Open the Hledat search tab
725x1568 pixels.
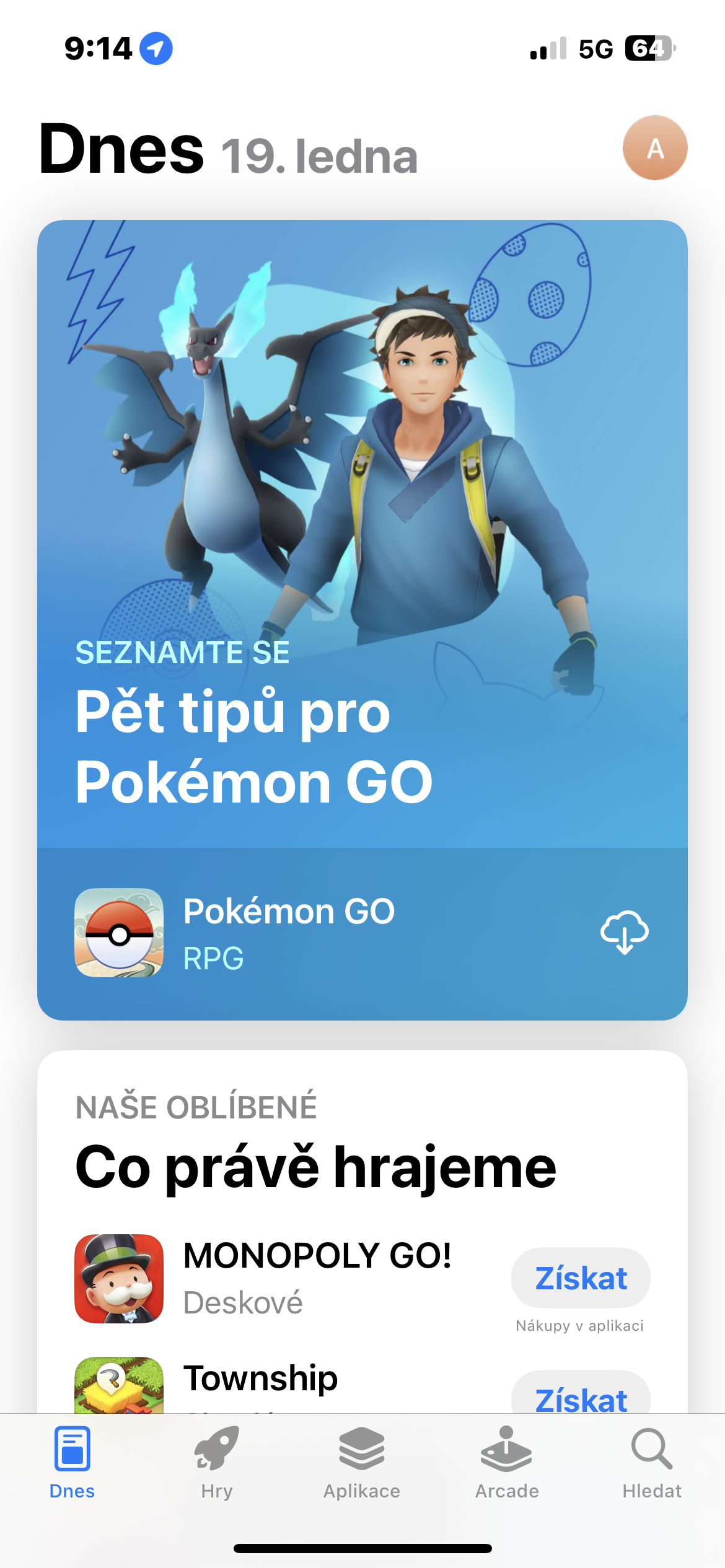651,1463
